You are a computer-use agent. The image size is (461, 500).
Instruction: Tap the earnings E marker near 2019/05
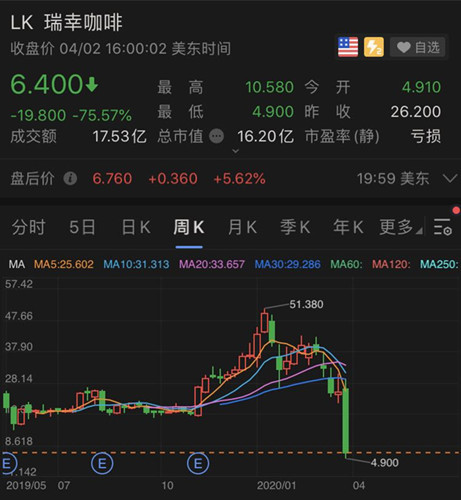[7, 463]
